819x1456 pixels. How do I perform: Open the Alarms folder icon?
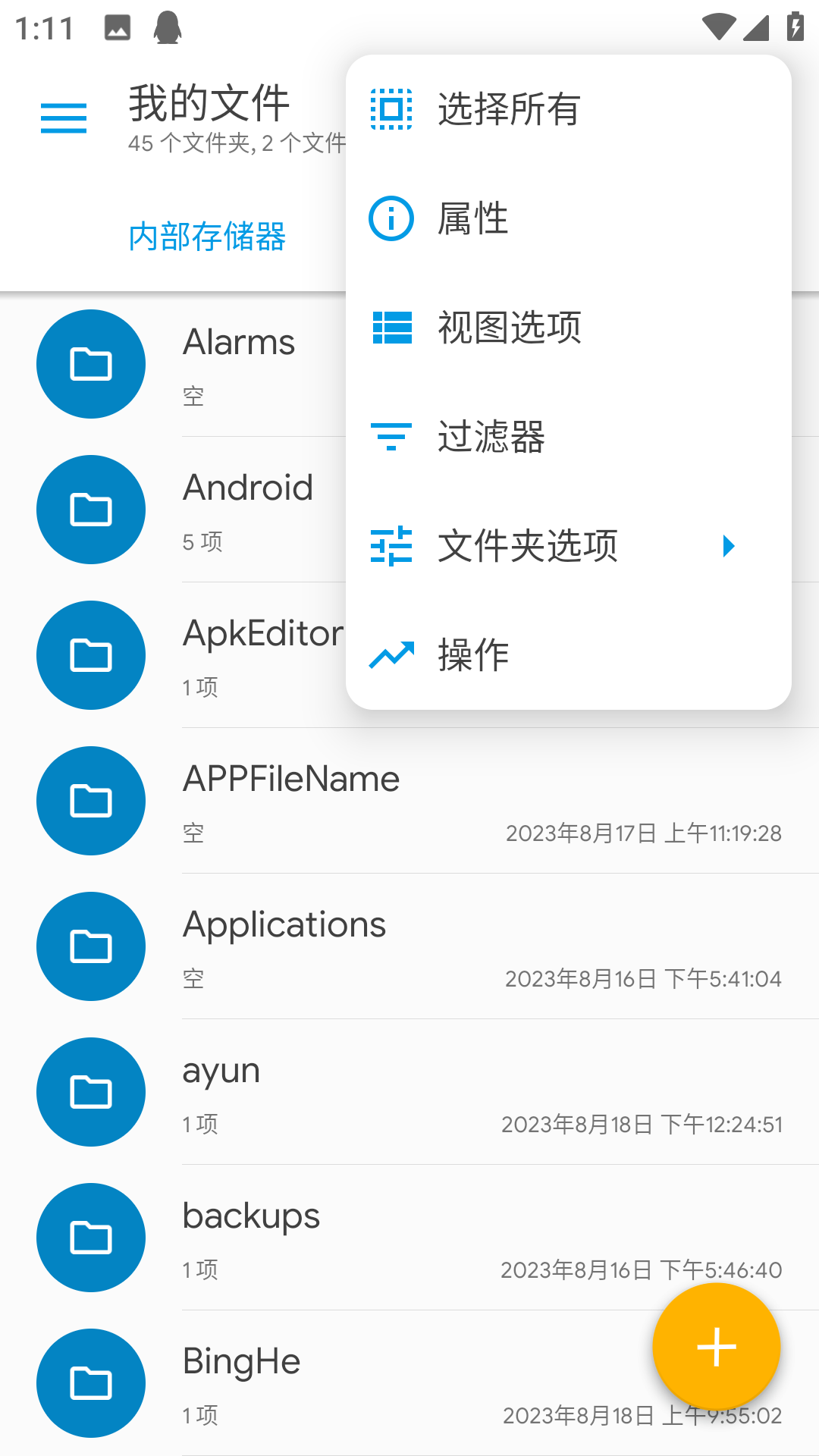[x=91, y=364]
